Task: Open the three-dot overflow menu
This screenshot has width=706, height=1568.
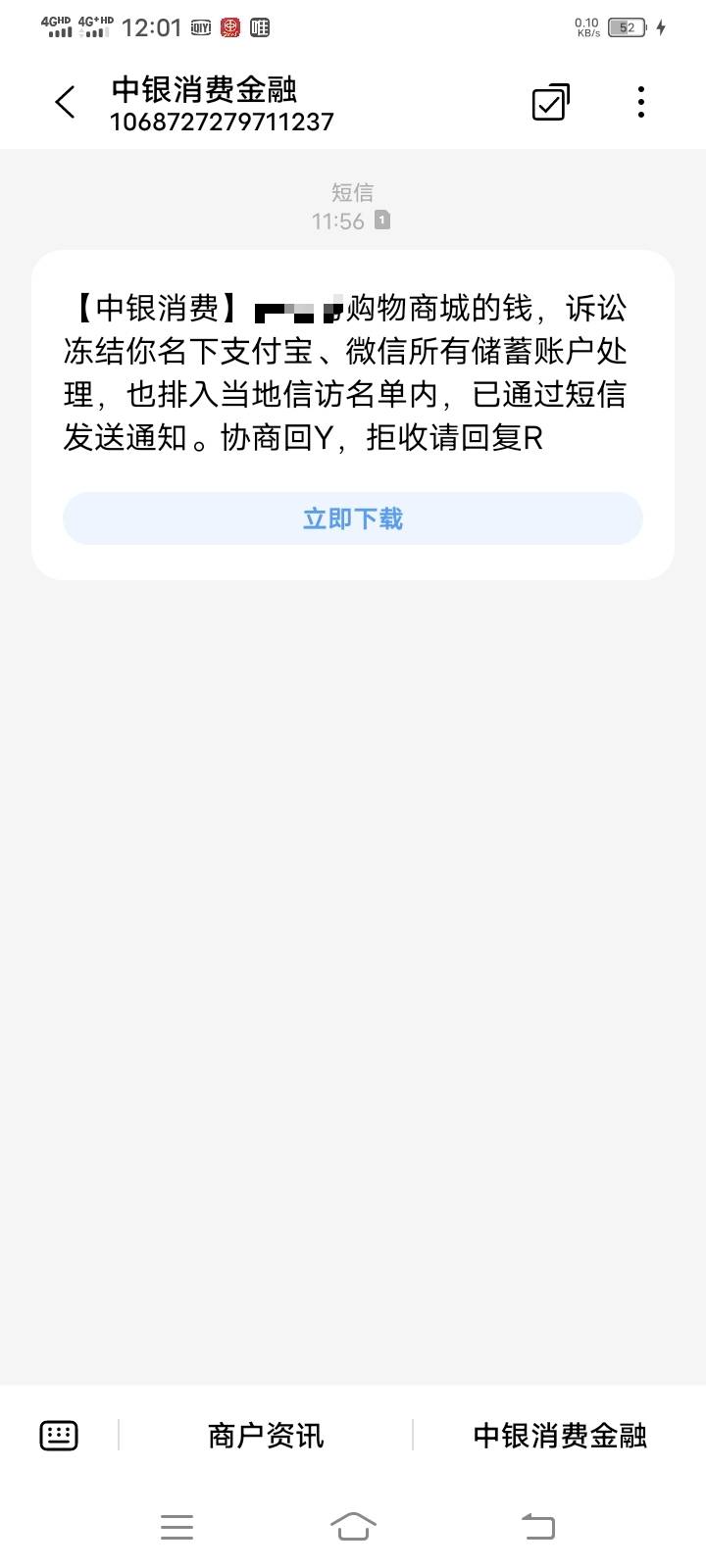Action: pos(640,102)
